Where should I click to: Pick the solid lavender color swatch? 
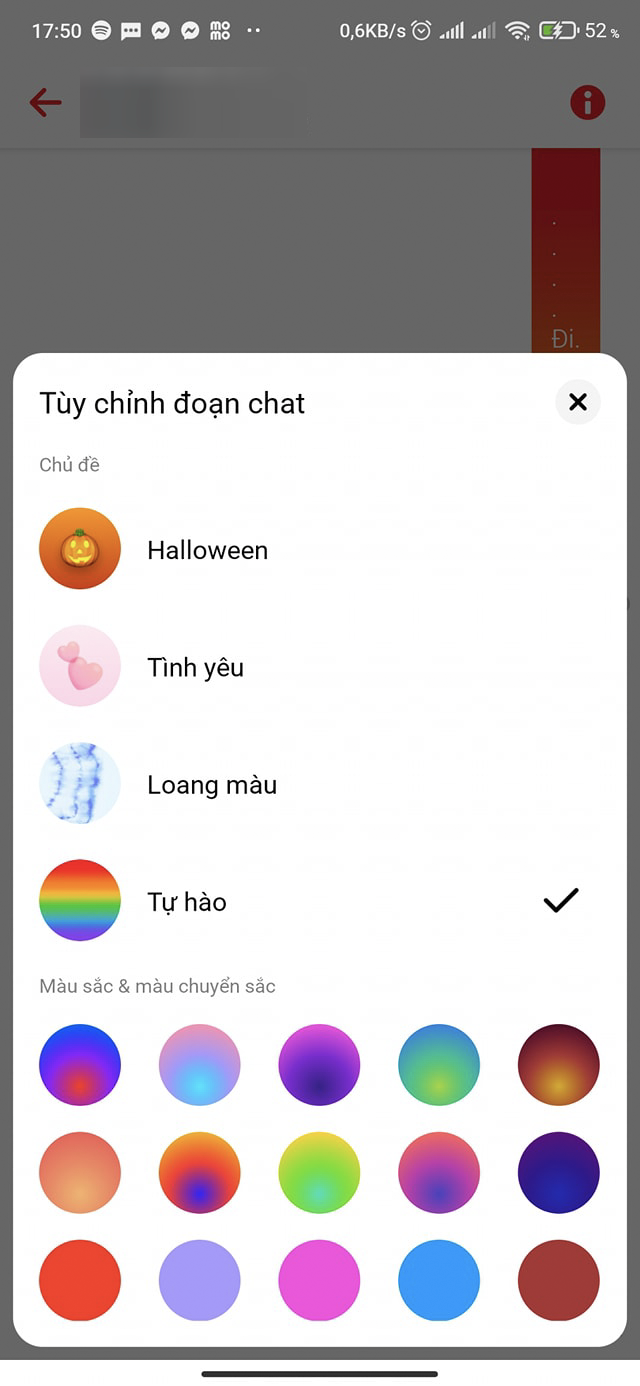click(200, 1280)
